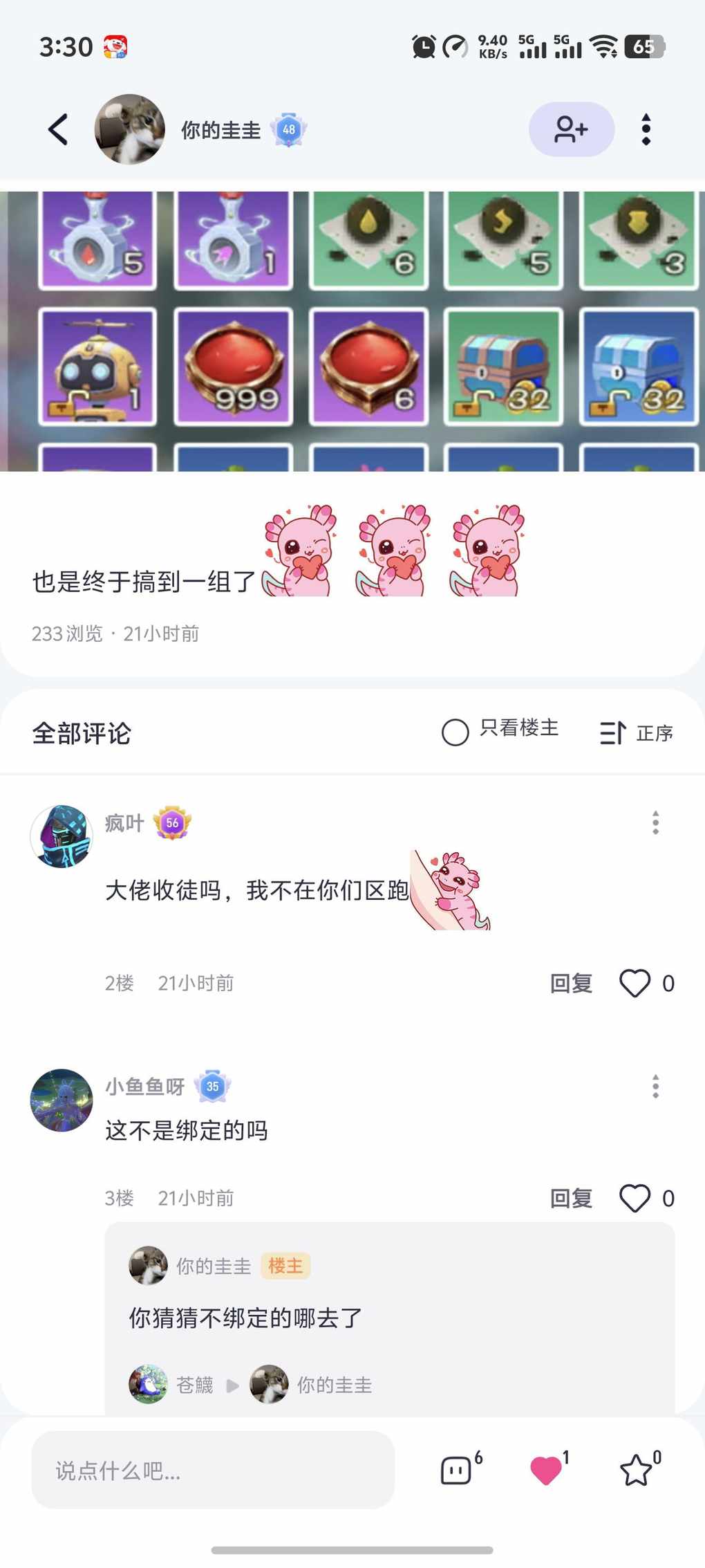This screenshot has height=1568, width=705.
Task: Open the post's top-right overflow menu
Action: coord(646,129)
